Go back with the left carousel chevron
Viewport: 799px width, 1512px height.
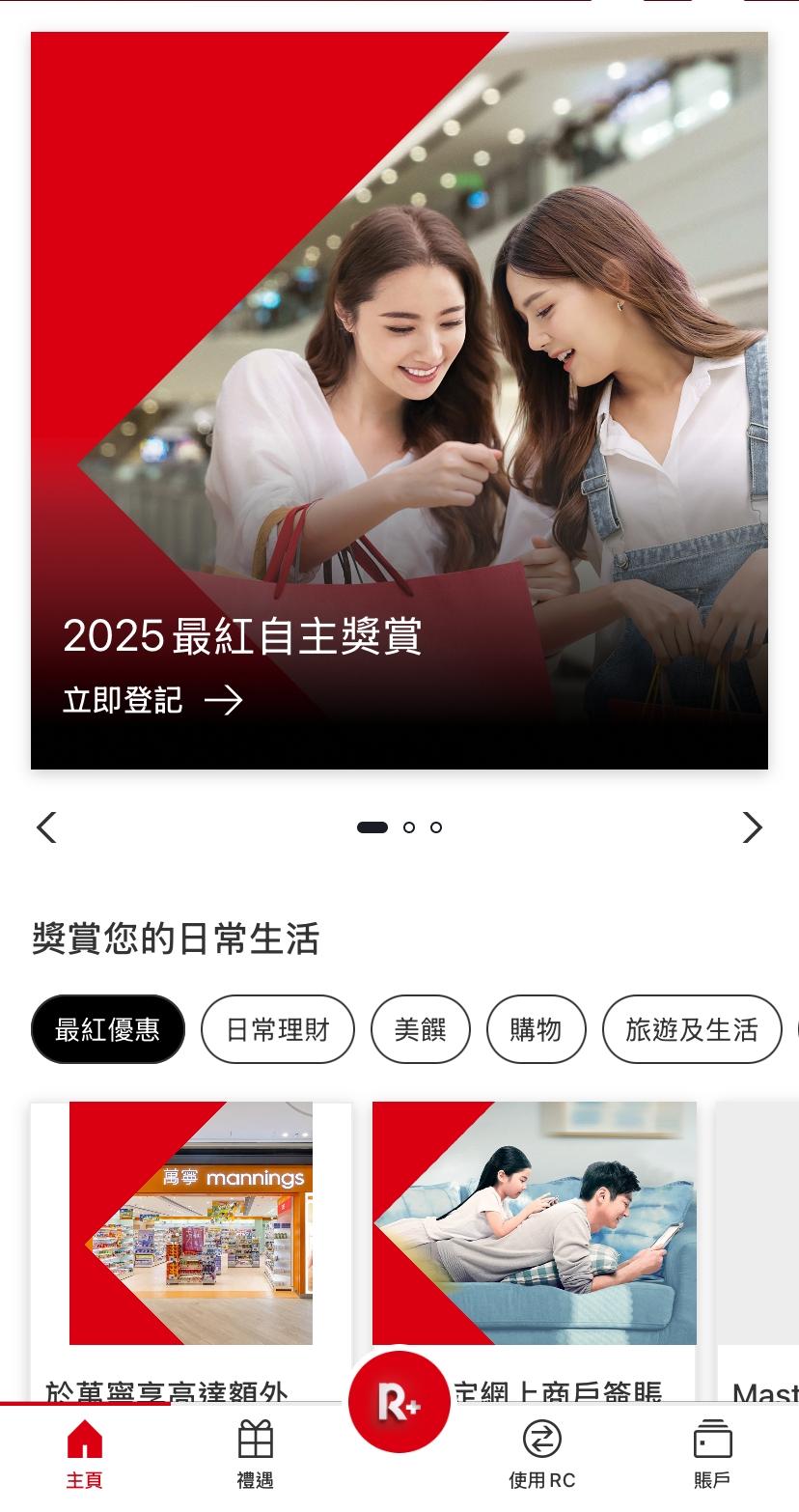tap(46, 826)
